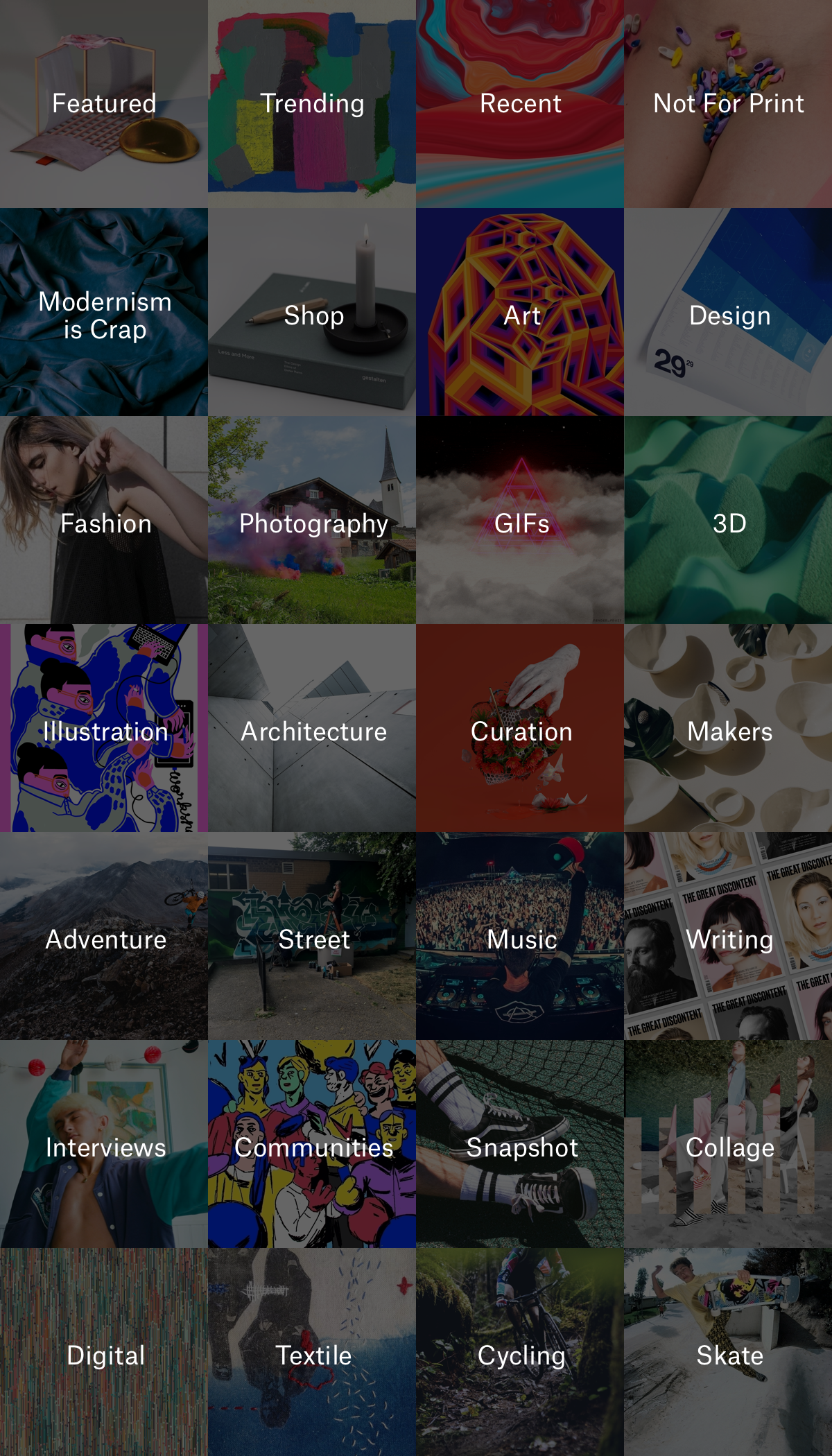
Task: Select the Recent tile
Action: pyautogui.click(x=520, y=104)
